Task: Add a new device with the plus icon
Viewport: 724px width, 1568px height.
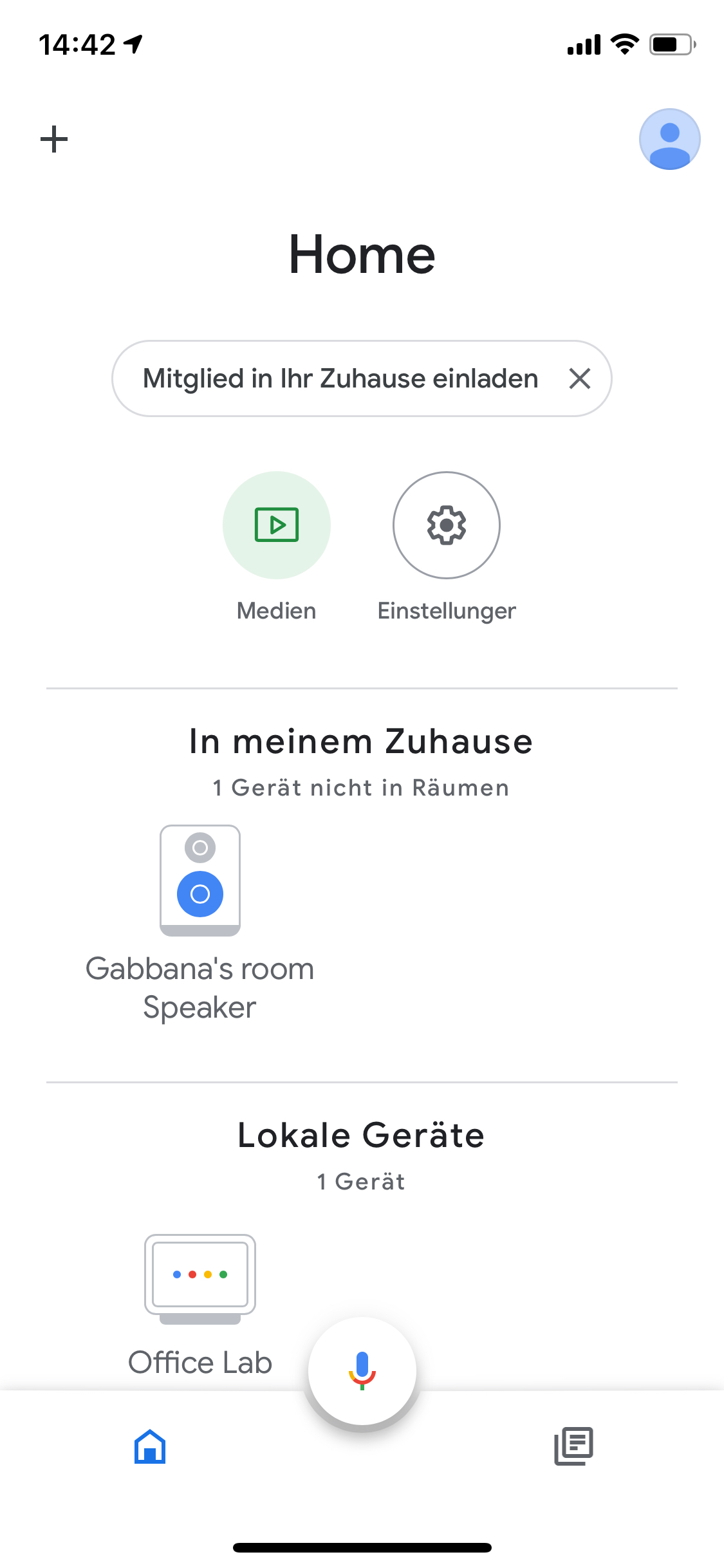Action: pyautogui.click(x=54, y=138)
